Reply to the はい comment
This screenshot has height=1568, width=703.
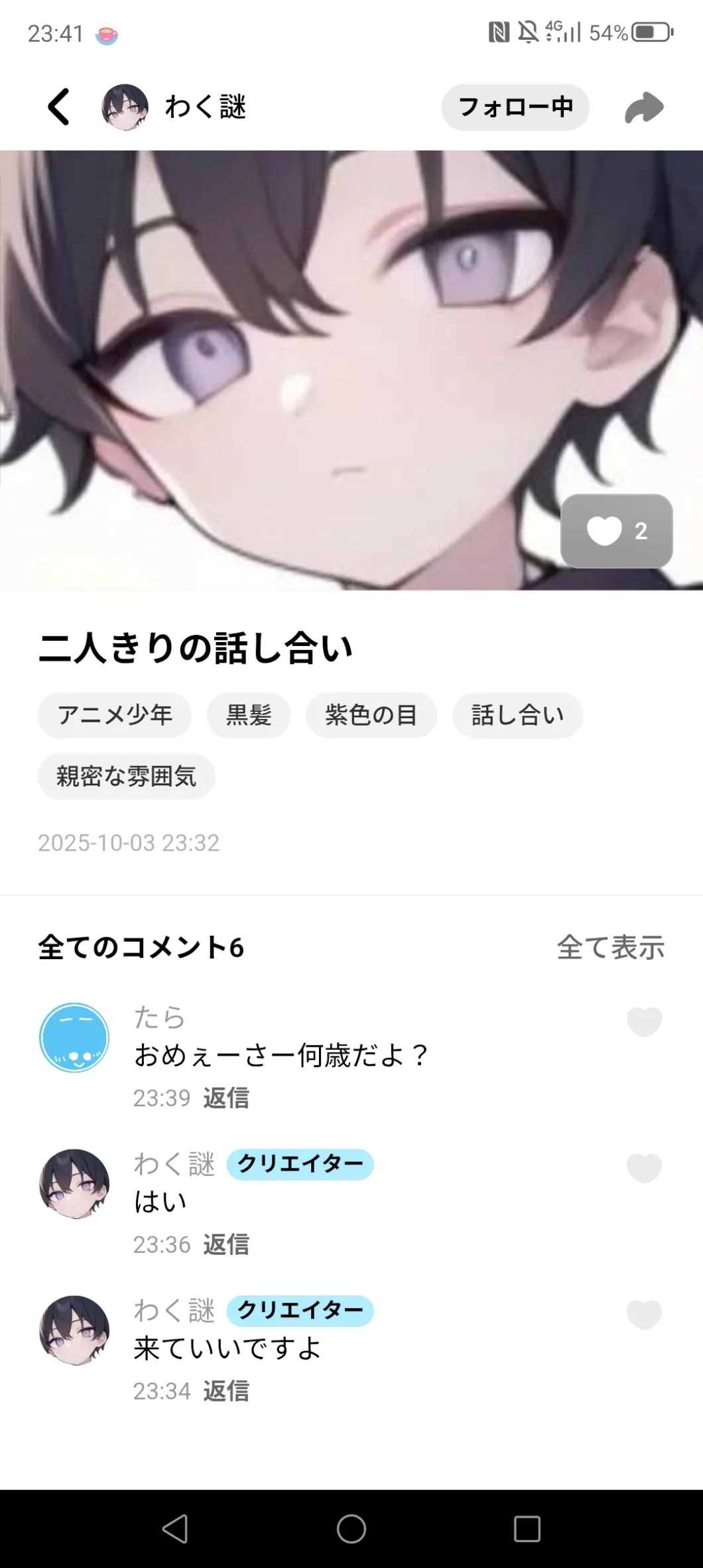226,1244
